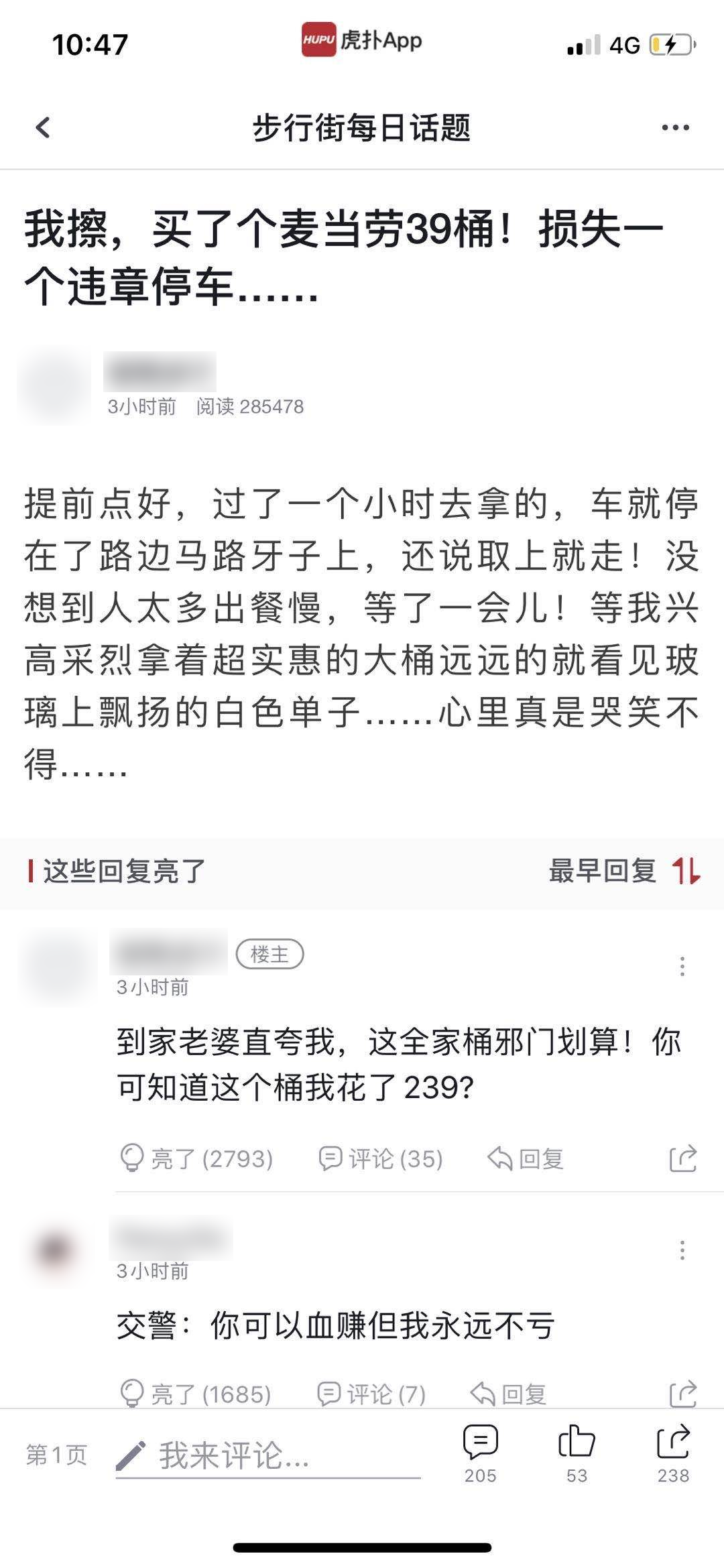The width and height of the screenshot is (724, 1568).
Task: Open options for the 楼主 reply
Action: 682,966
